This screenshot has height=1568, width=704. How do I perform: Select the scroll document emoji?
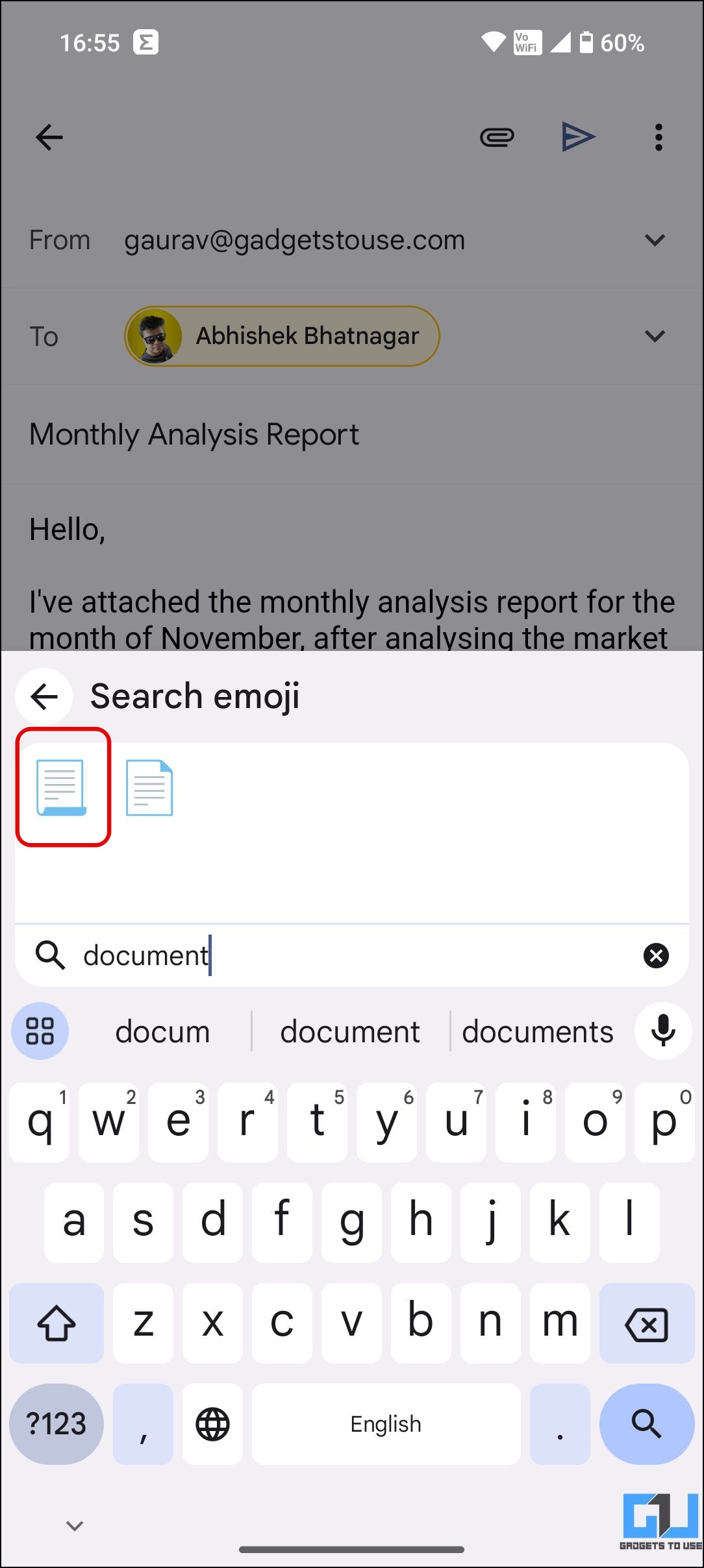click(62, 788)
